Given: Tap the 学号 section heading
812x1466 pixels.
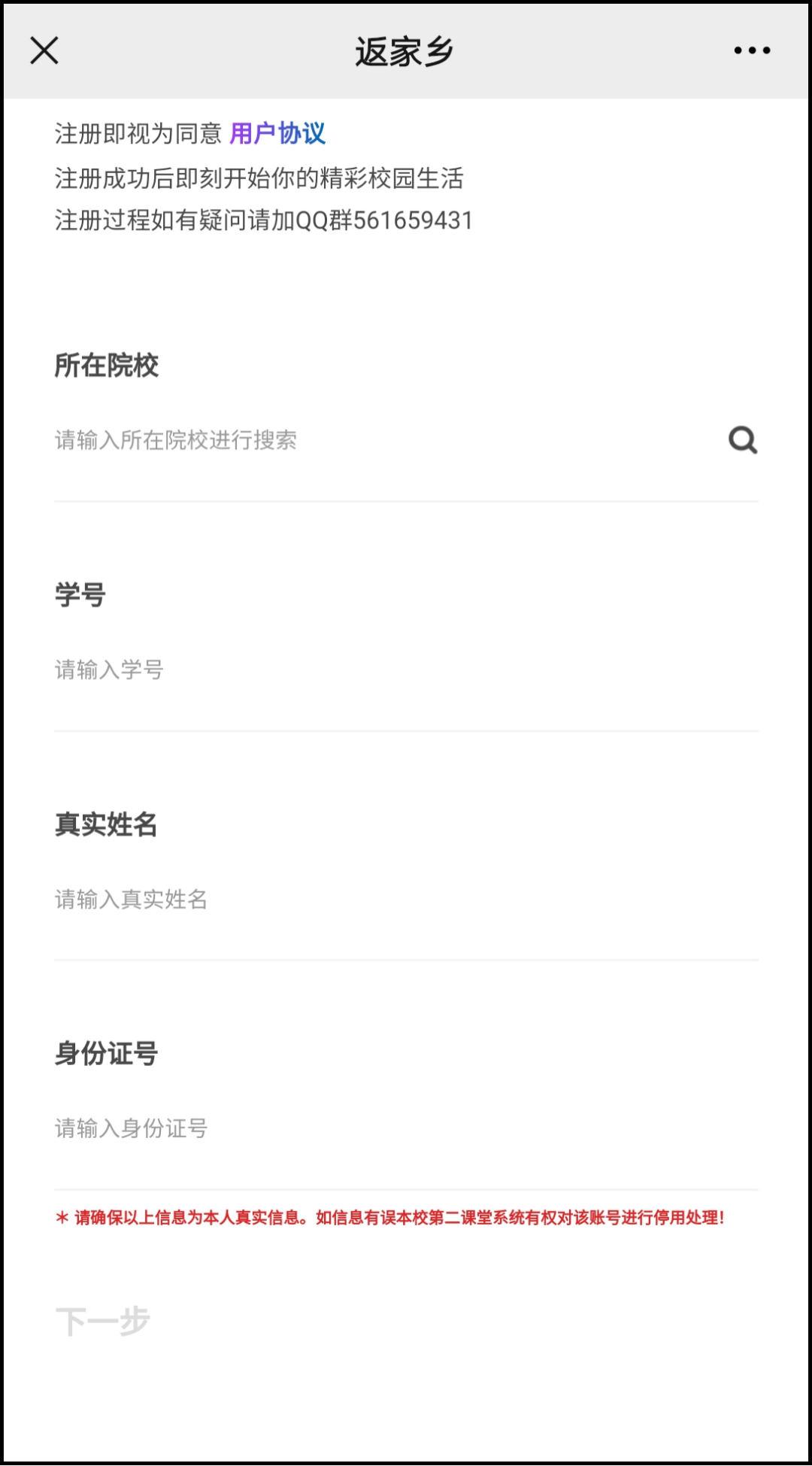Looking at the screenshot, I should [x=79, y=593].
